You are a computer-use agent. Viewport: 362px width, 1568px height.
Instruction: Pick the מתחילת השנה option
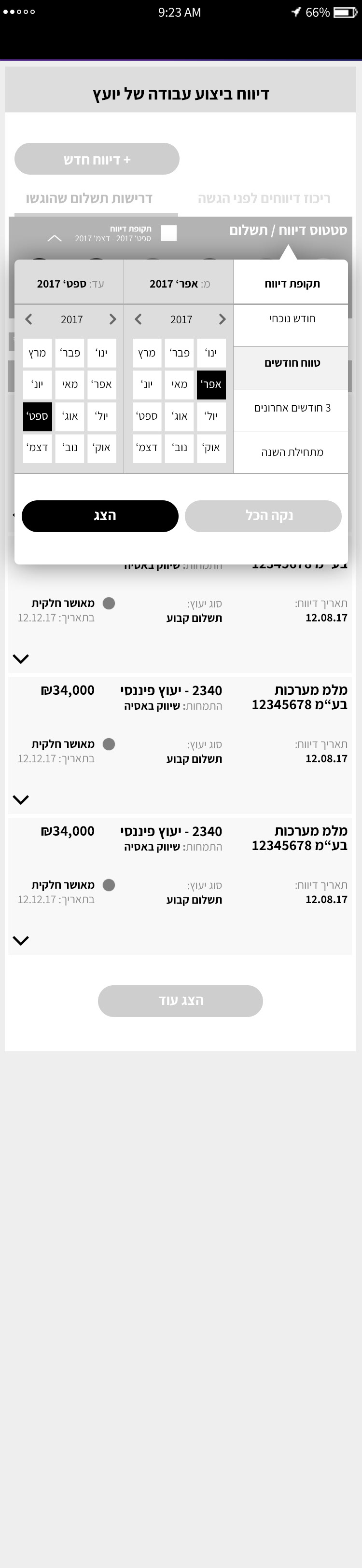(x=292, y=452)
